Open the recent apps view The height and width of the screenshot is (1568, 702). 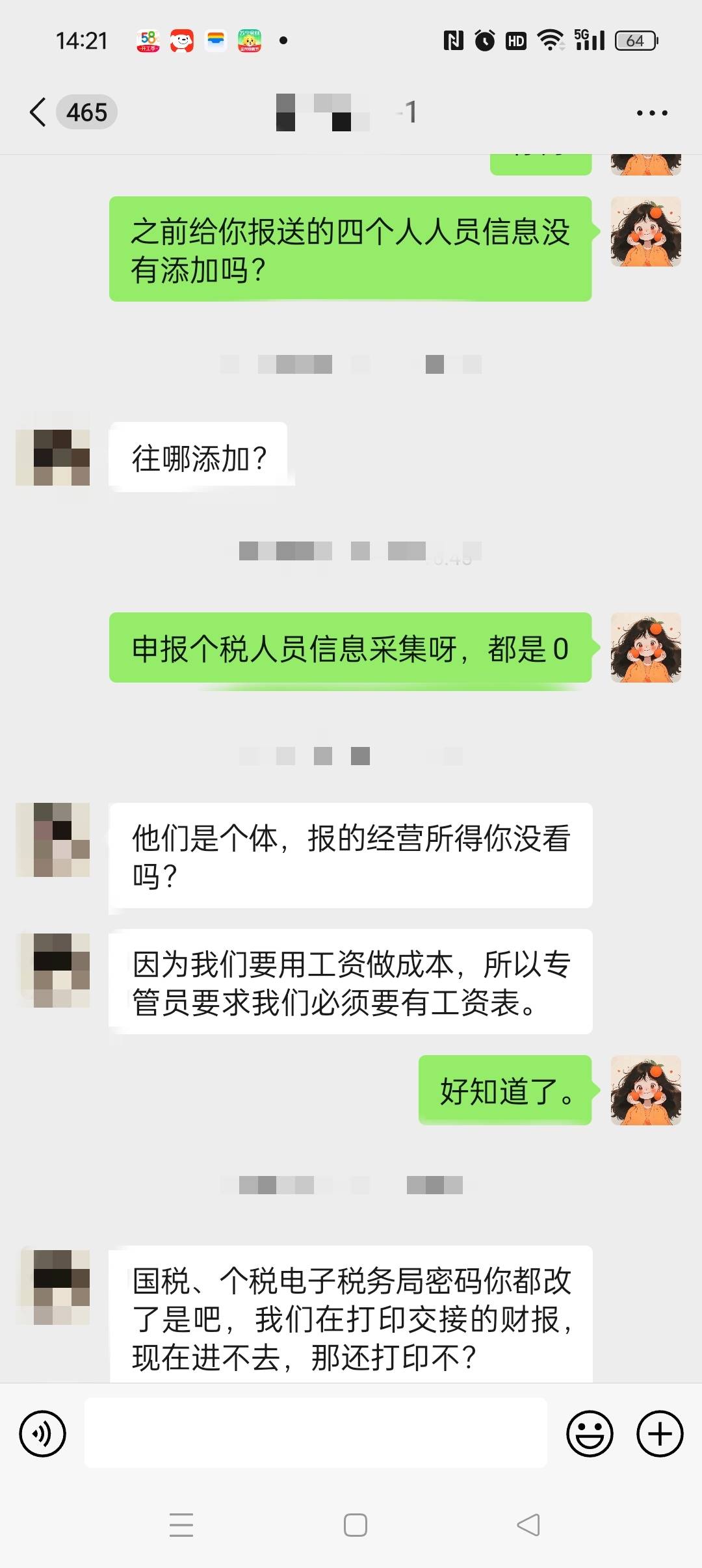pyautogui.click(x=181, y=1524)
